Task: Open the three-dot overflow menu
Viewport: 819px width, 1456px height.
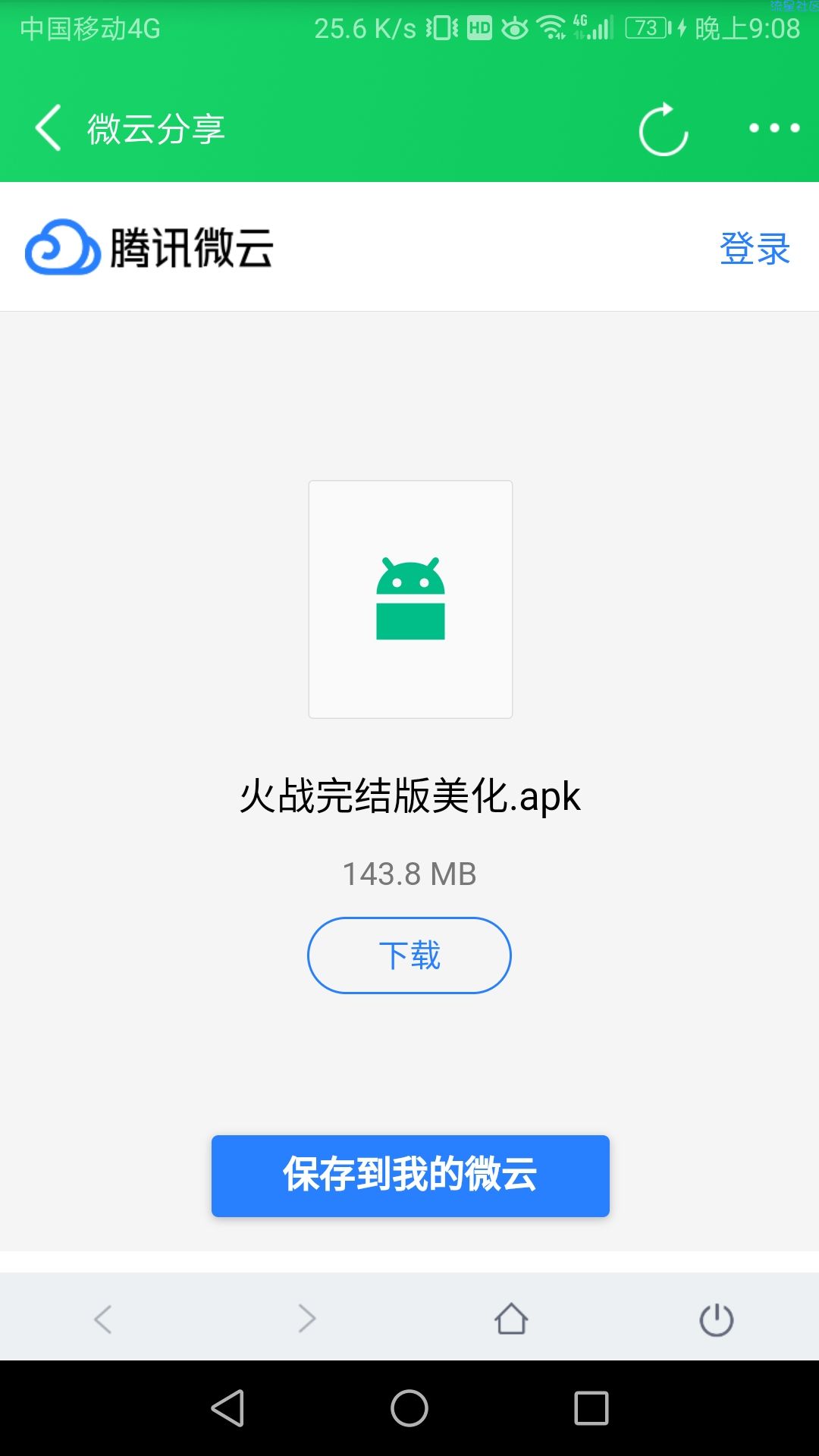Action: 774,128
